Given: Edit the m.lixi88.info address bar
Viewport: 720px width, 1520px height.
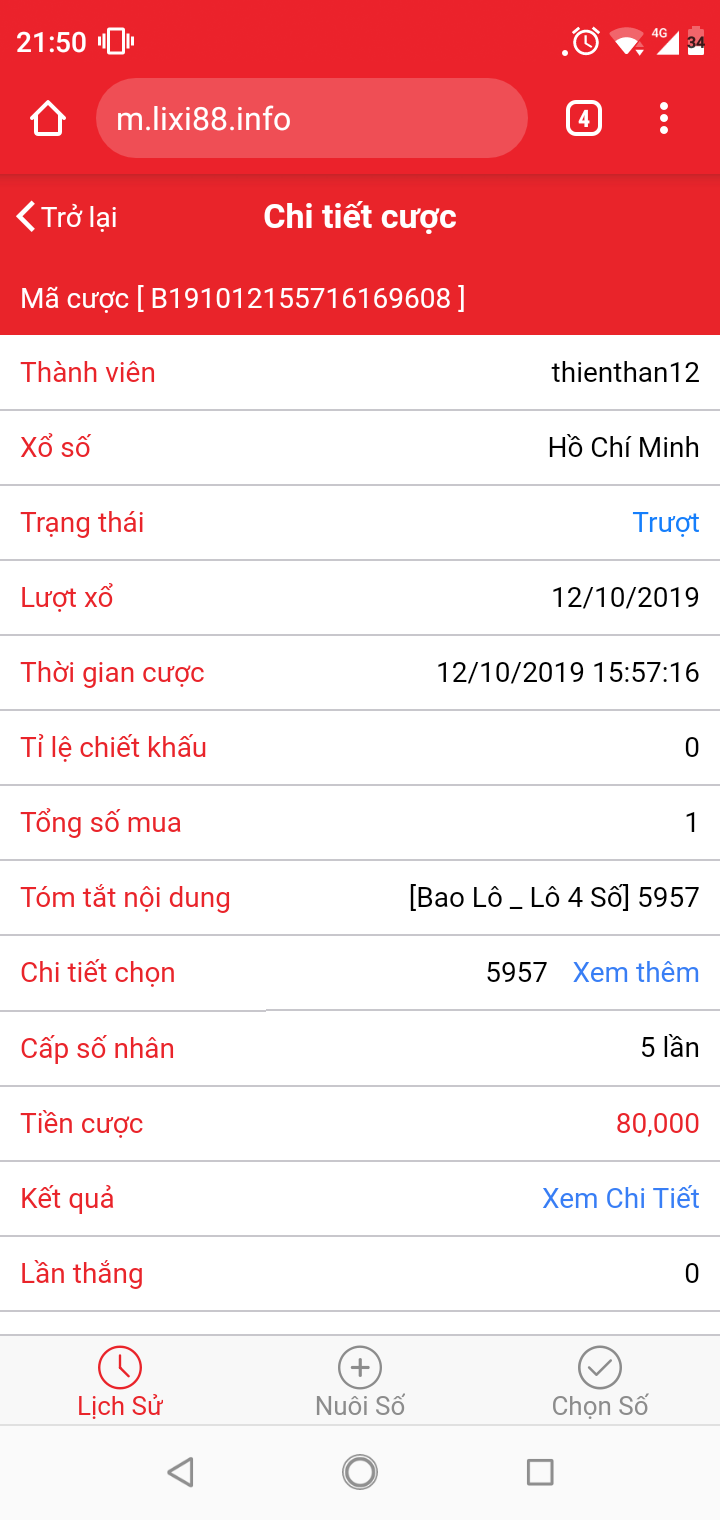Looking at the screenshot, I should click(x=310, y=119).
